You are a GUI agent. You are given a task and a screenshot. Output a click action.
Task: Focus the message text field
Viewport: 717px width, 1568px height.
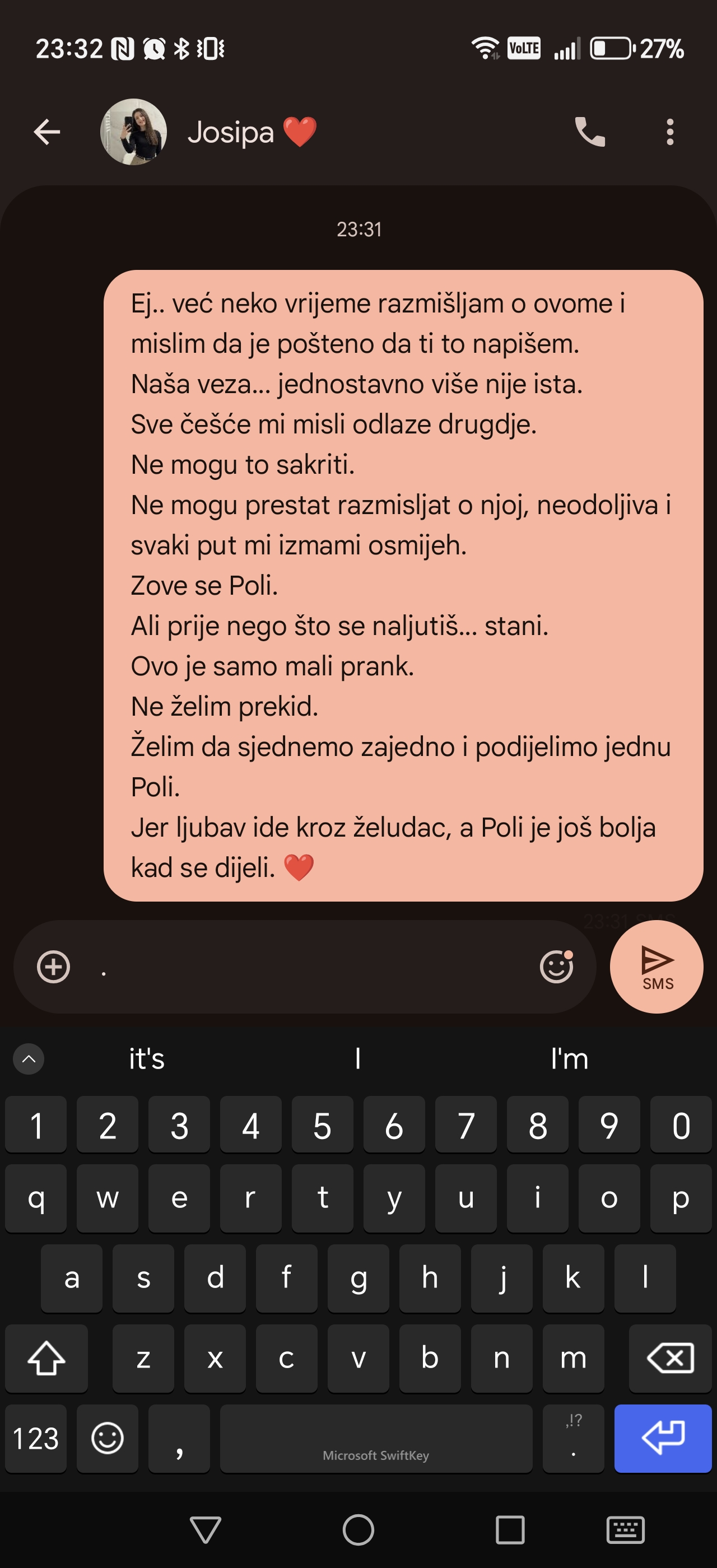pyautogui.click(x=304, y=967)
